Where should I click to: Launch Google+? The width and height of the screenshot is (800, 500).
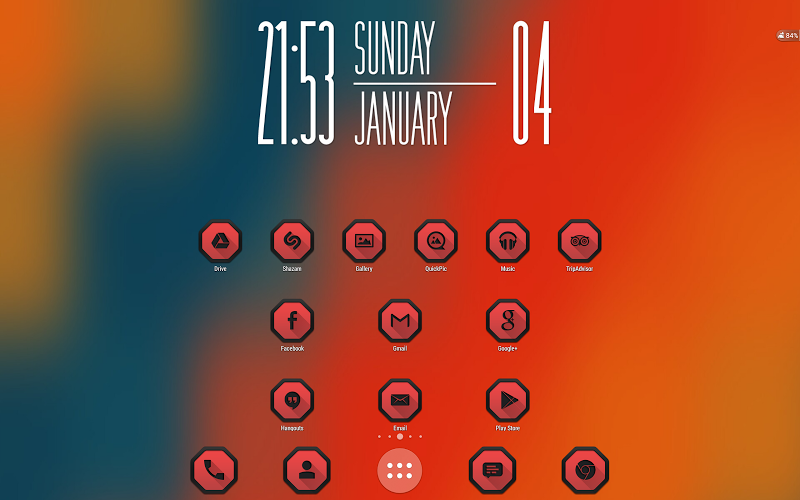pos(508,321)
